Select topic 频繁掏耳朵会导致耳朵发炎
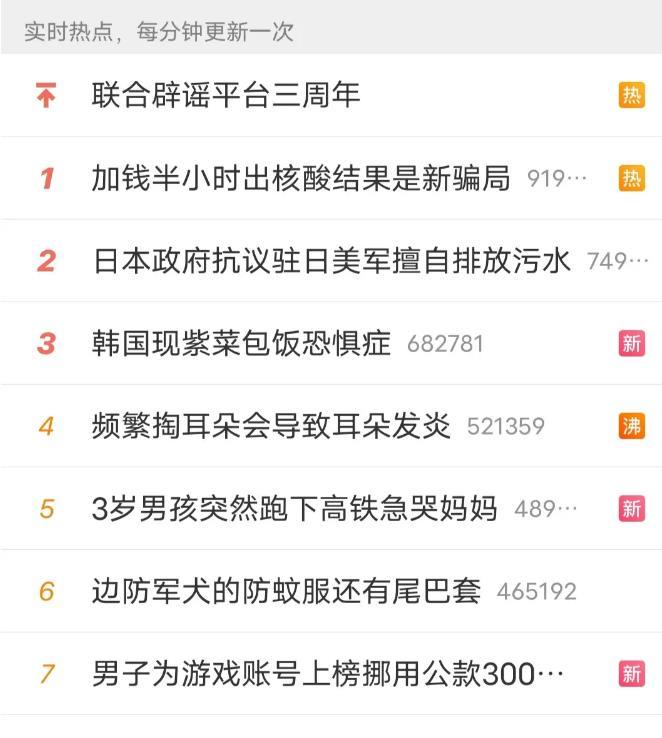The height and width of the screenshot is (738, 662). click(271, 427)
